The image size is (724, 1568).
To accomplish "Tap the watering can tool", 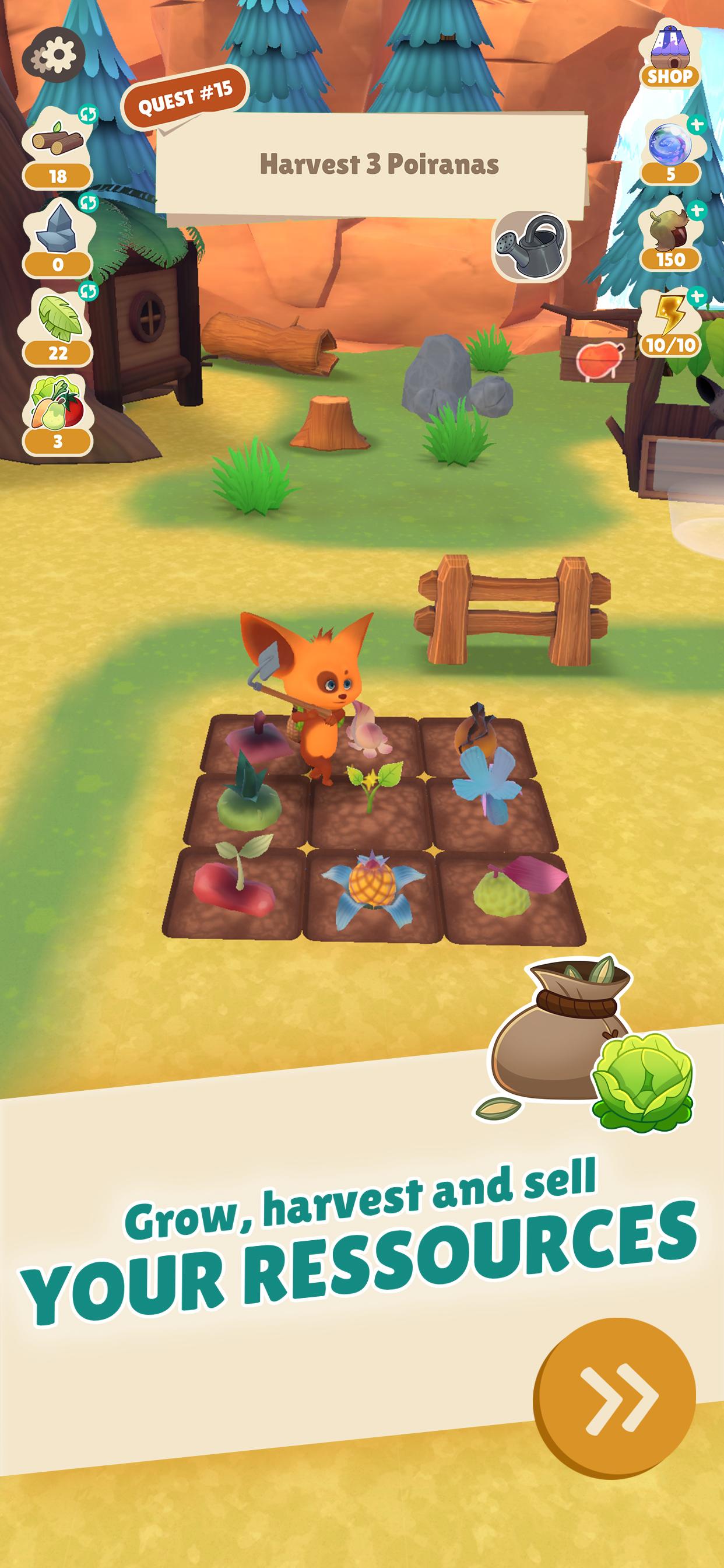I will click(x=531, y=247).
